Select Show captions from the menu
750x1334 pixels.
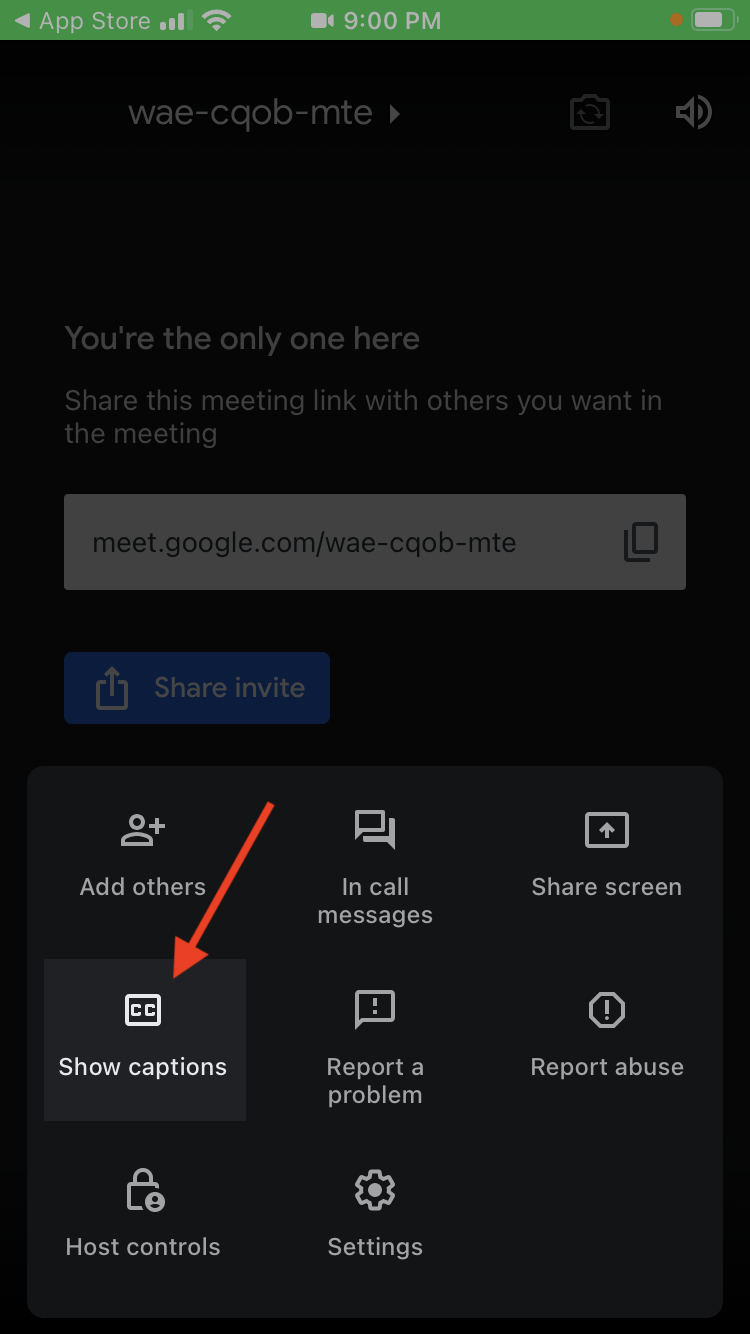point(143,1066)
